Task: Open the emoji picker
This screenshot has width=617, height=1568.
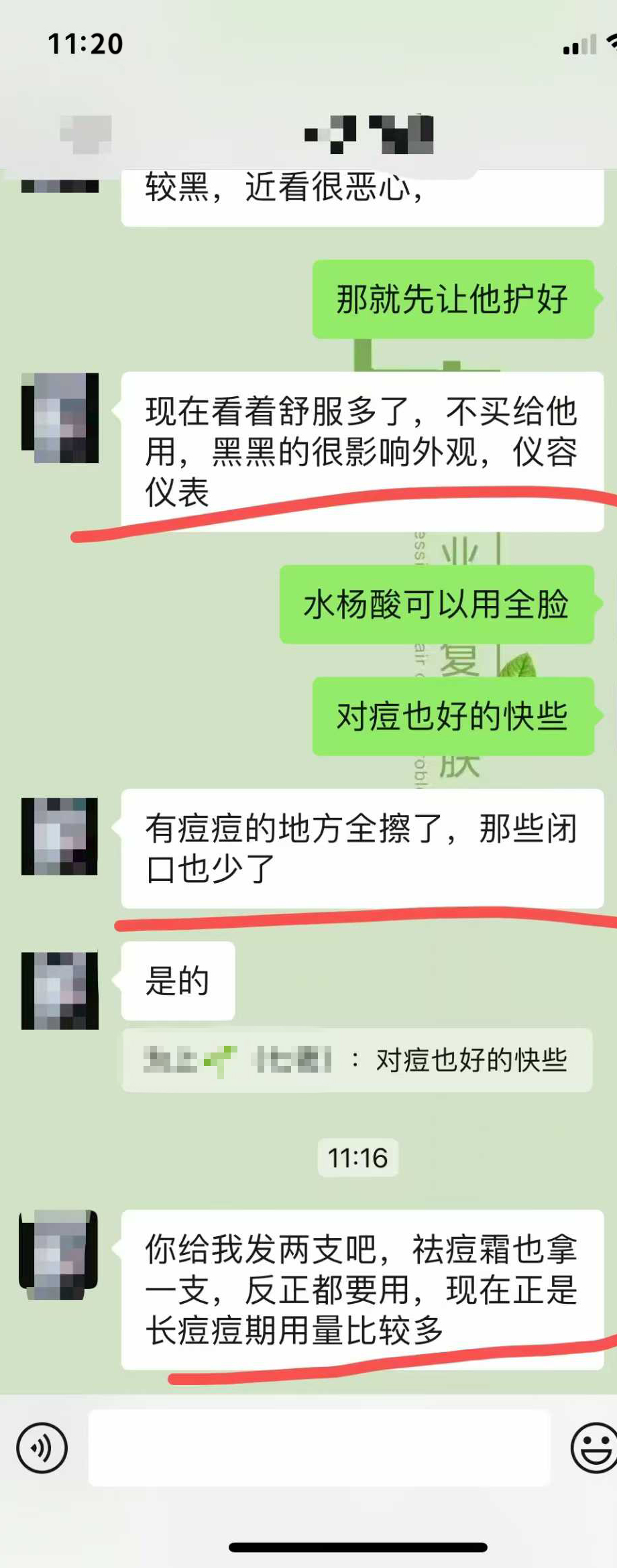Action: tap(594, 1447)
